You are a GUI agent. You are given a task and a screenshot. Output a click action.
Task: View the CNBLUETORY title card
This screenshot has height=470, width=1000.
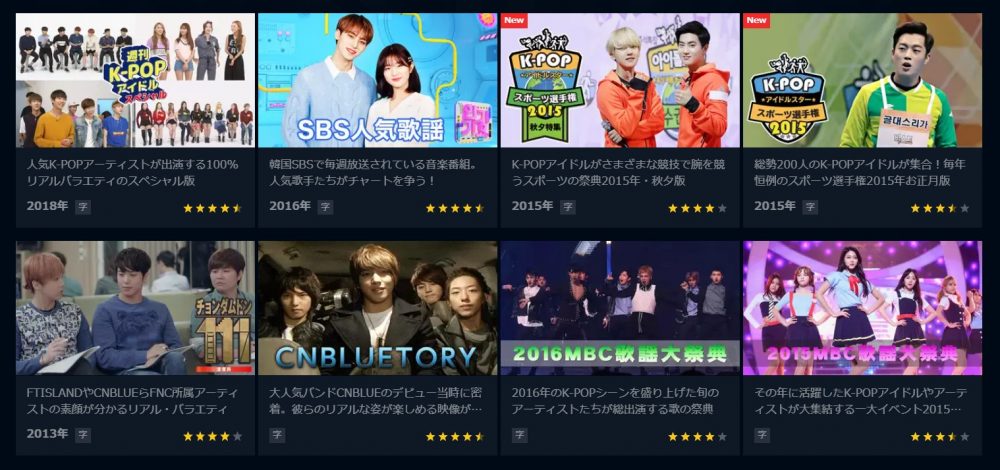coord(377,308)
